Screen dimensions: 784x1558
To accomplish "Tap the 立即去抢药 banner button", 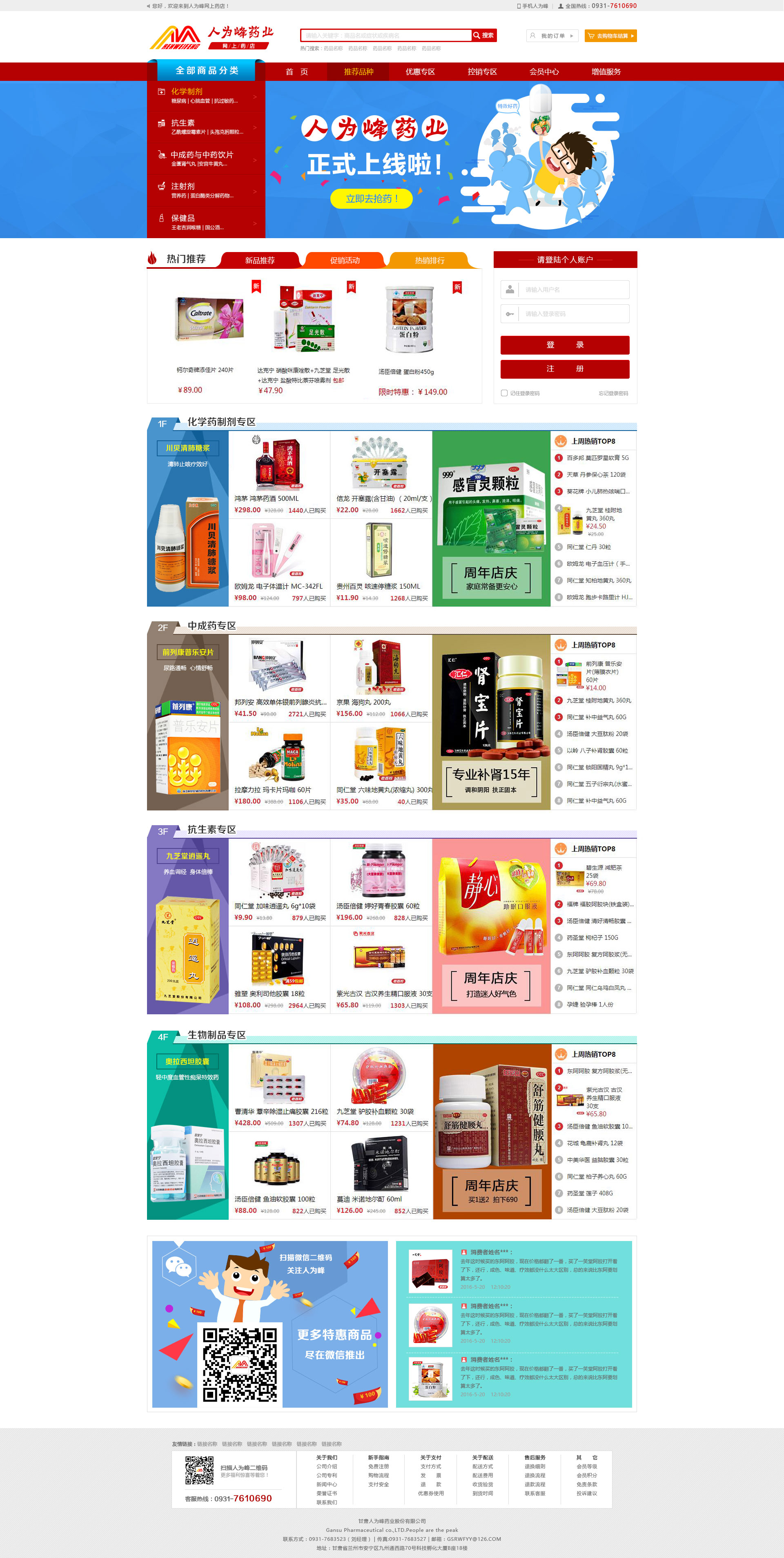I will point(371,199).
